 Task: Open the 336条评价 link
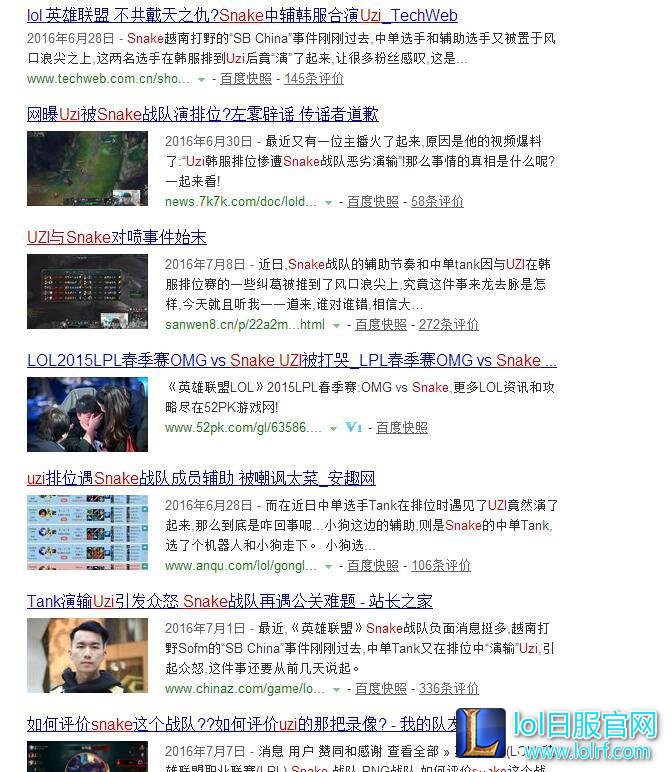pyautogui.click(x=448, y=688)
